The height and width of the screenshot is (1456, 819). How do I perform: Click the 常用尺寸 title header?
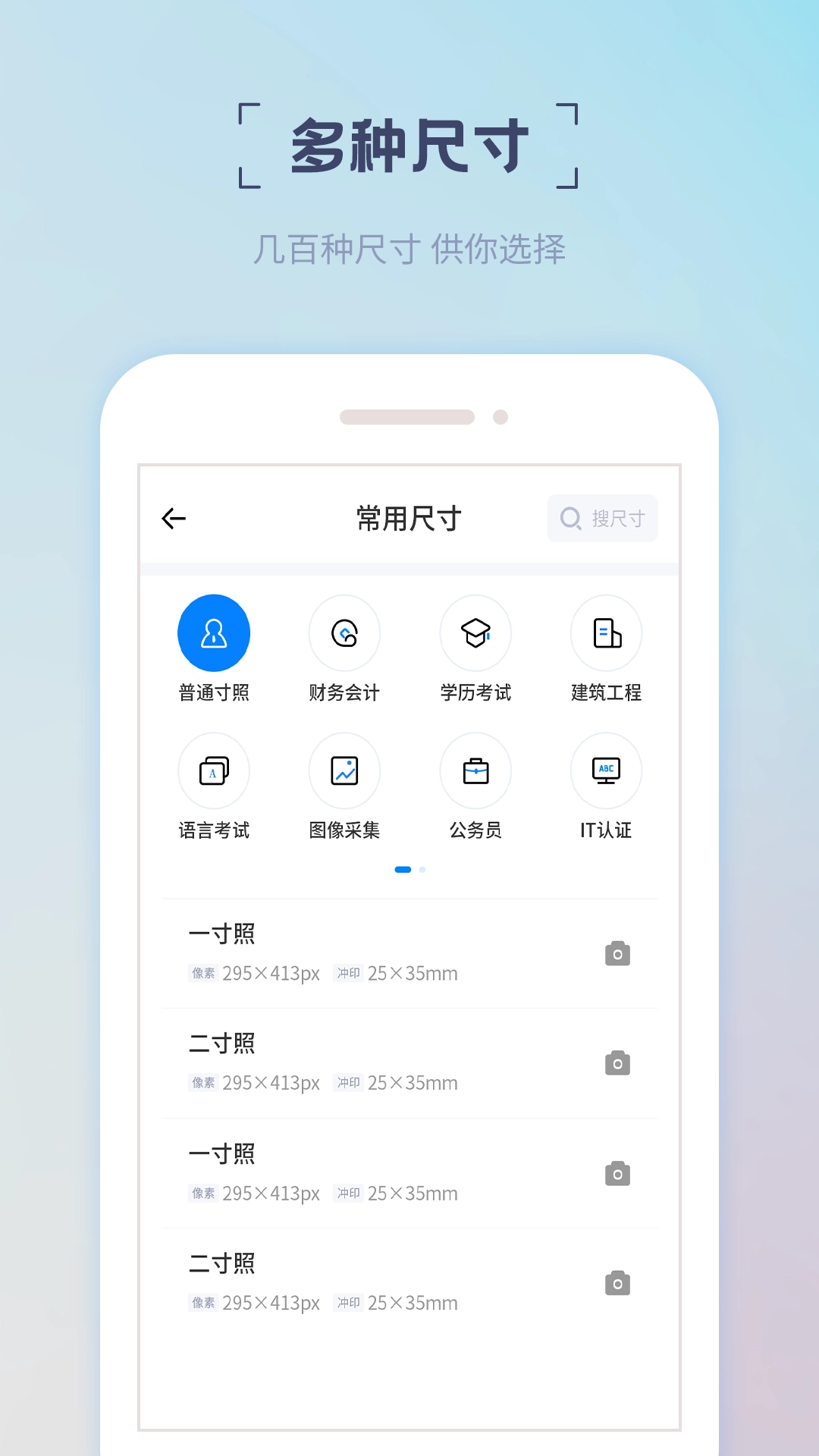point(408,519)
